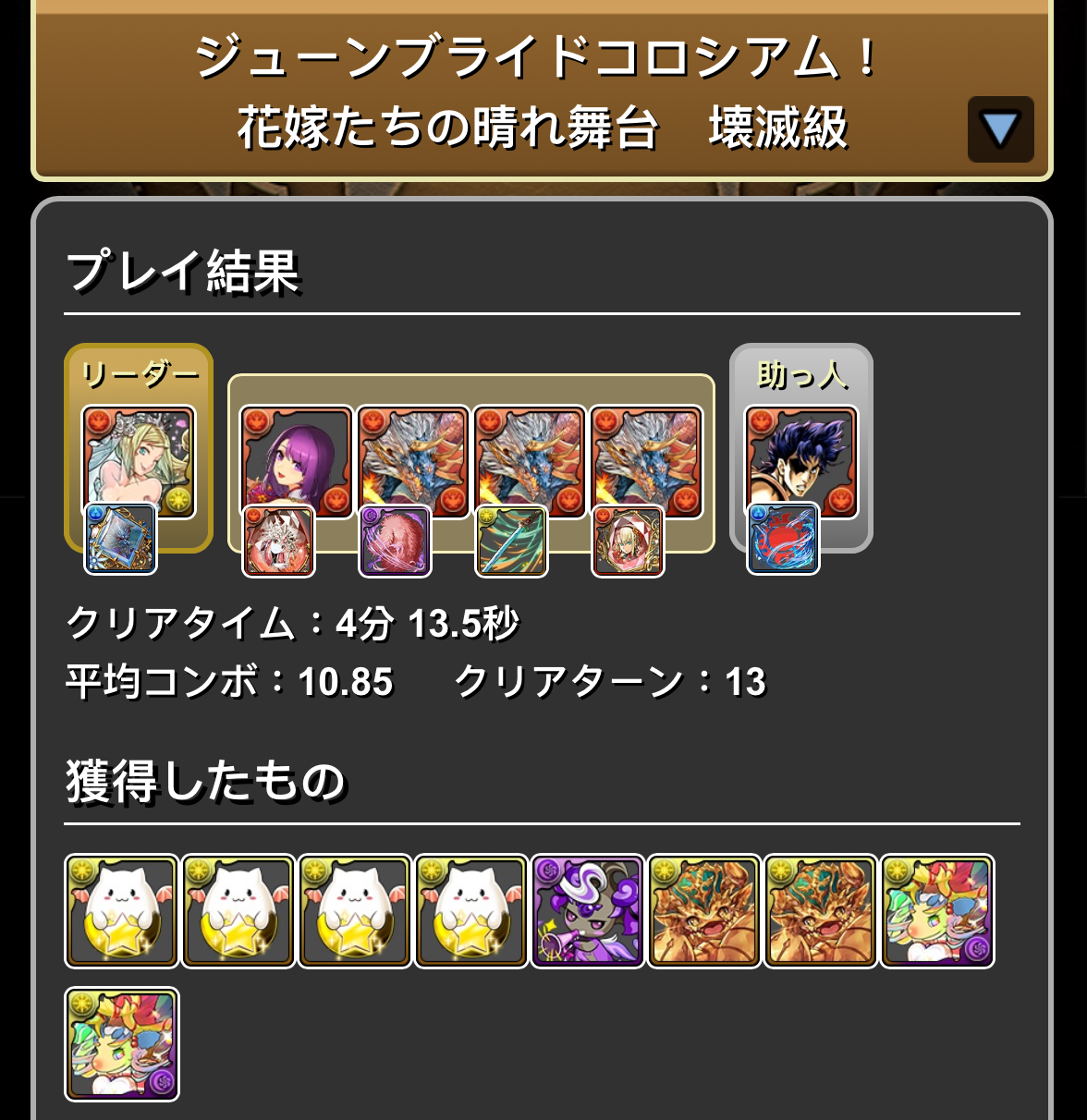Open the red hood assist icon
The image size is (1087, 1120).
[628, 542]
